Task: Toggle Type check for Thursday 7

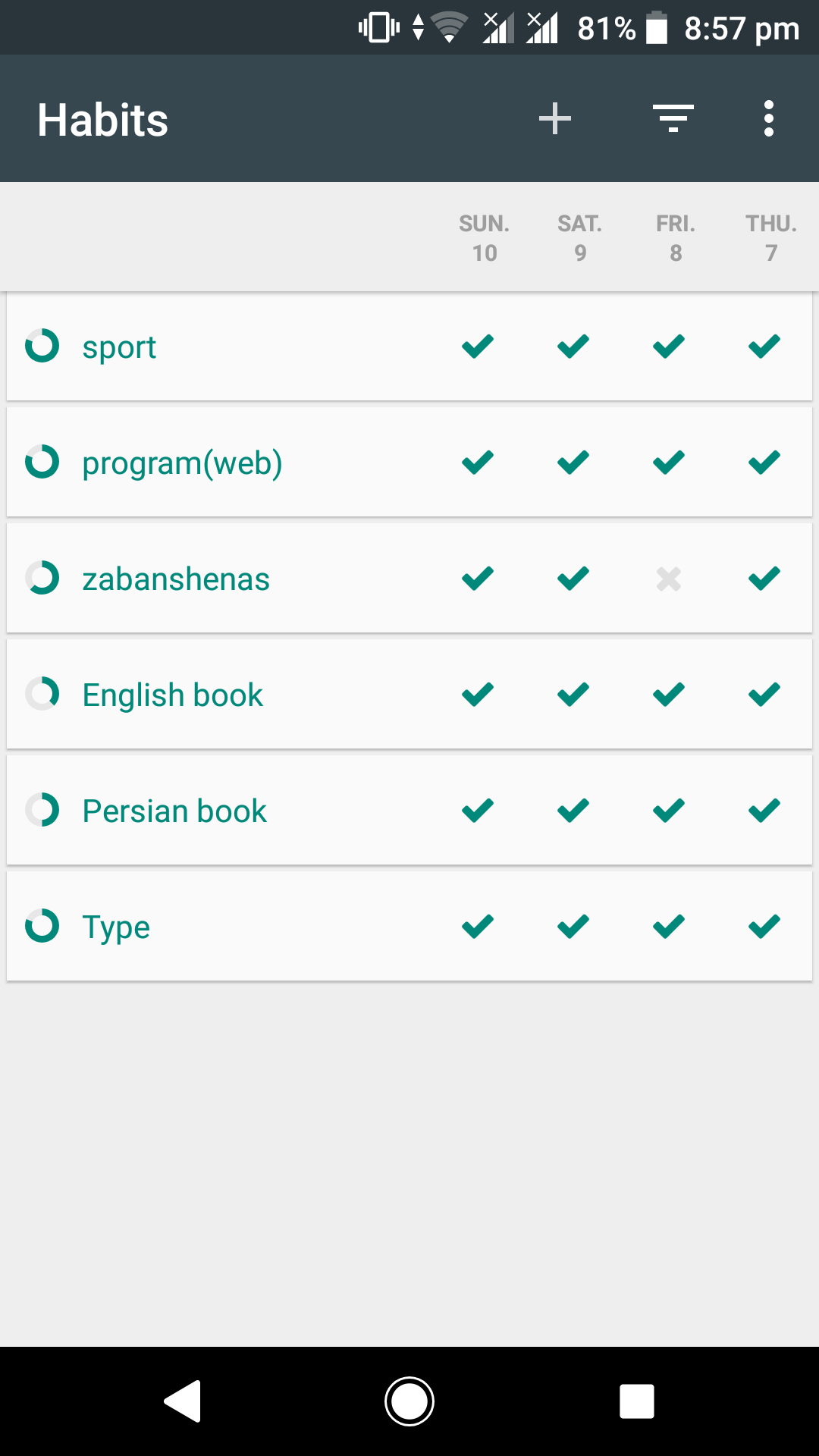Action: click(764, 926)
